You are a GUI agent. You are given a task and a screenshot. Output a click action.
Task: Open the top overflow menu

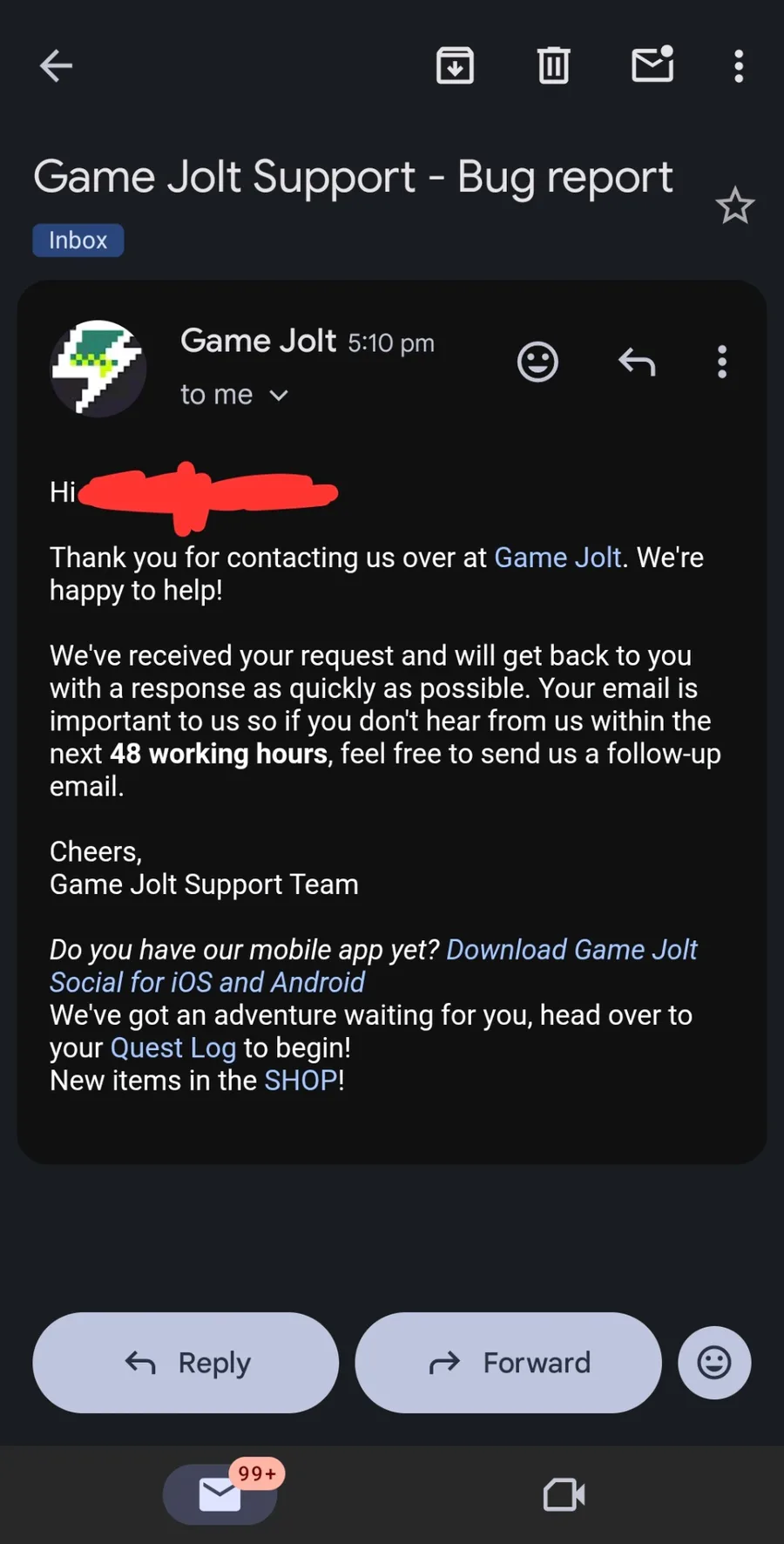point(739,65)
